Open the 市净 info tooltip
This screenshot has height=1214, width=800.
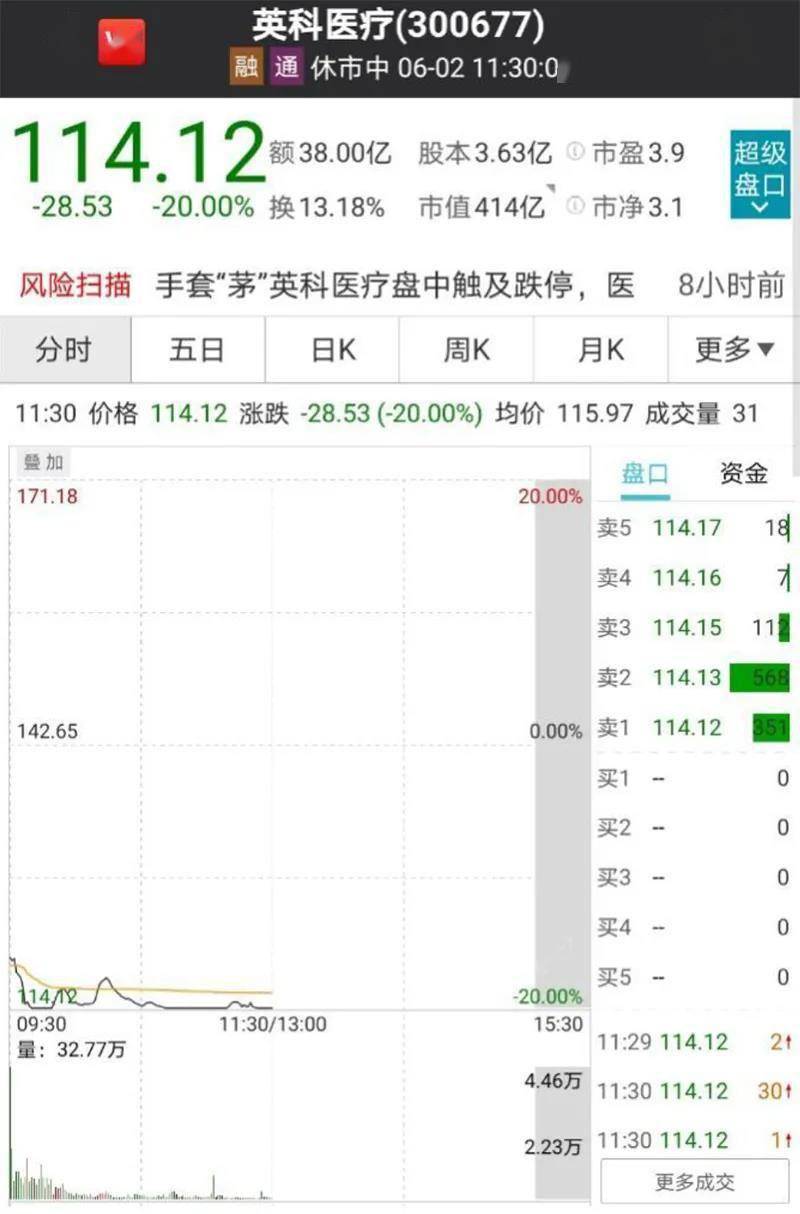pyautogui.click(x=575, y=207)
